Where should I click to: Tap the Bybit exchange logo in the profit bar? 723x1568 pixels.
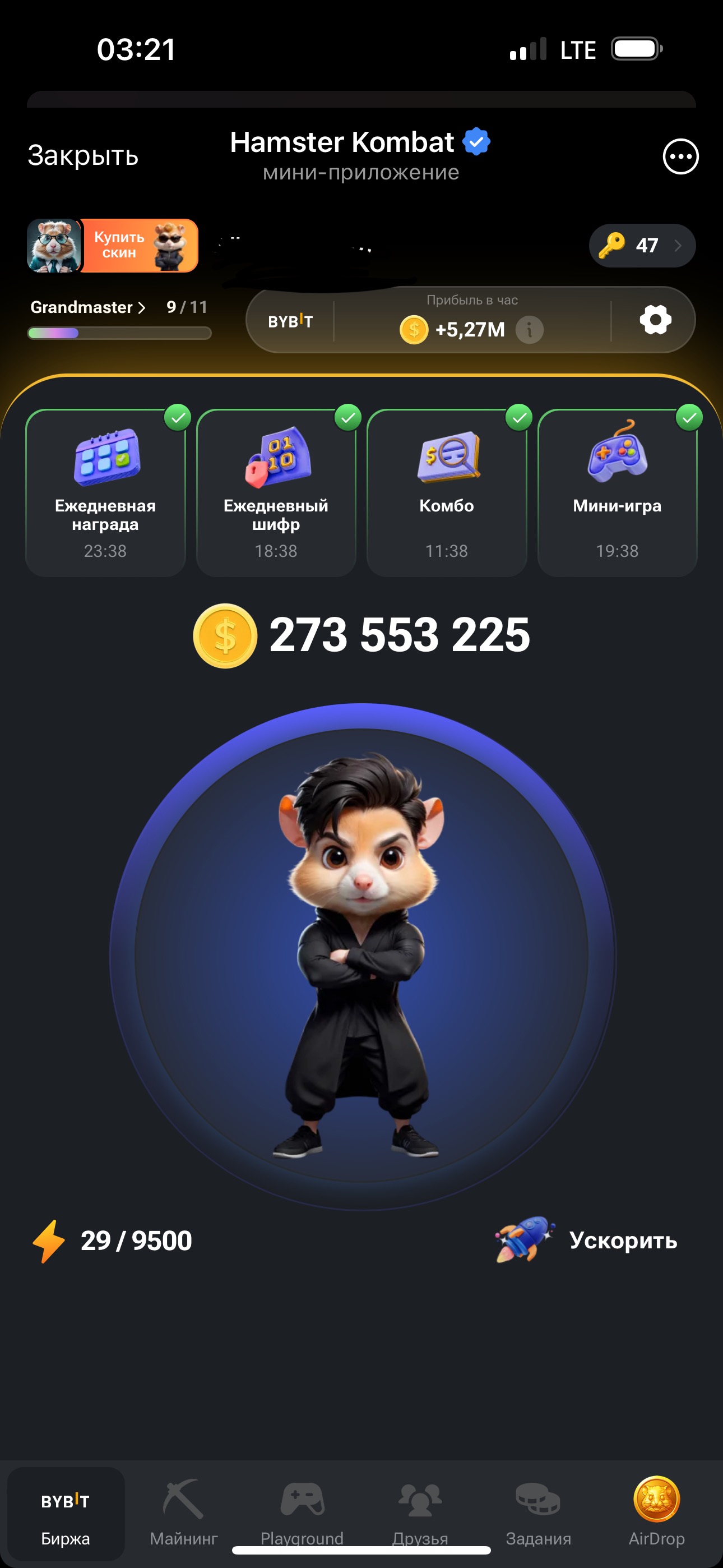(290, 321)
